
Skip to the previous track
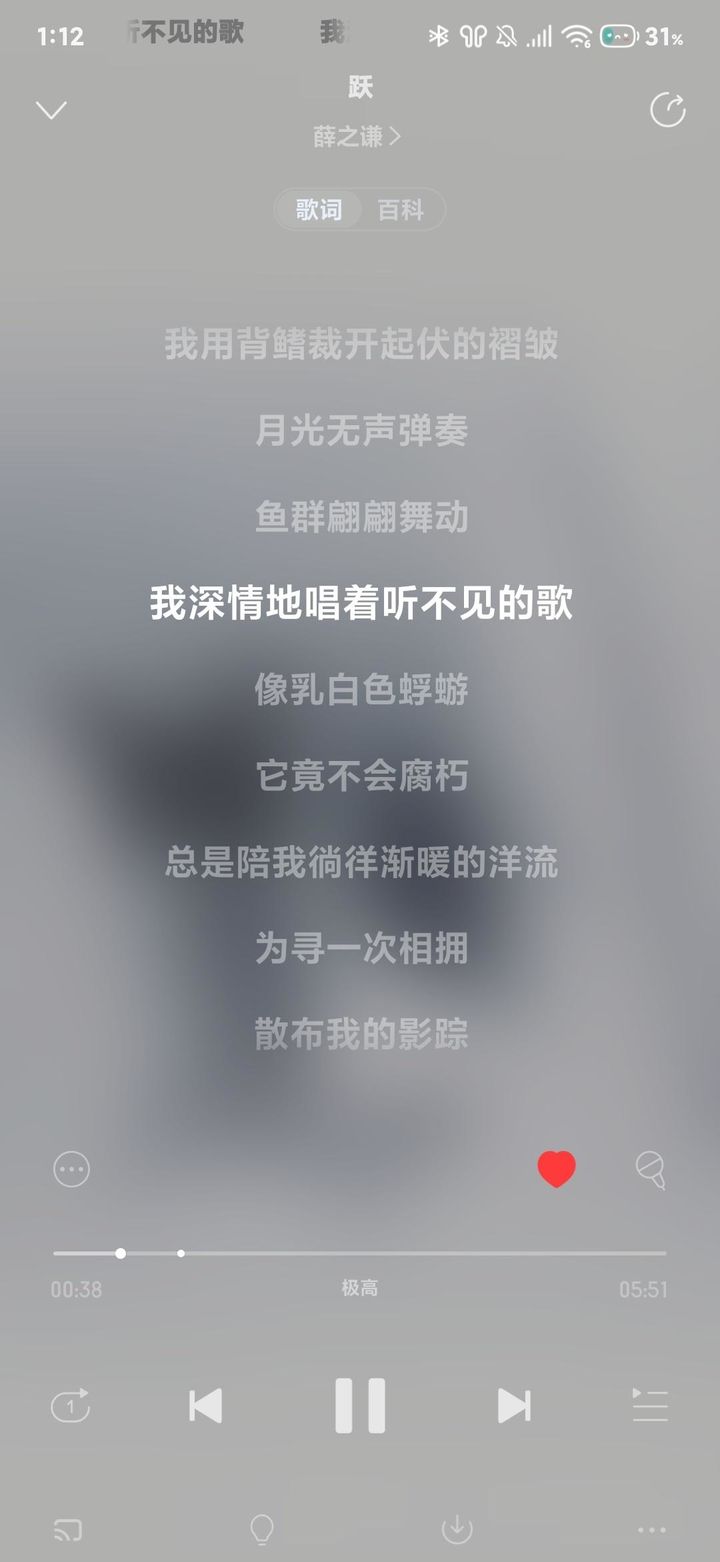point(205,1406)
